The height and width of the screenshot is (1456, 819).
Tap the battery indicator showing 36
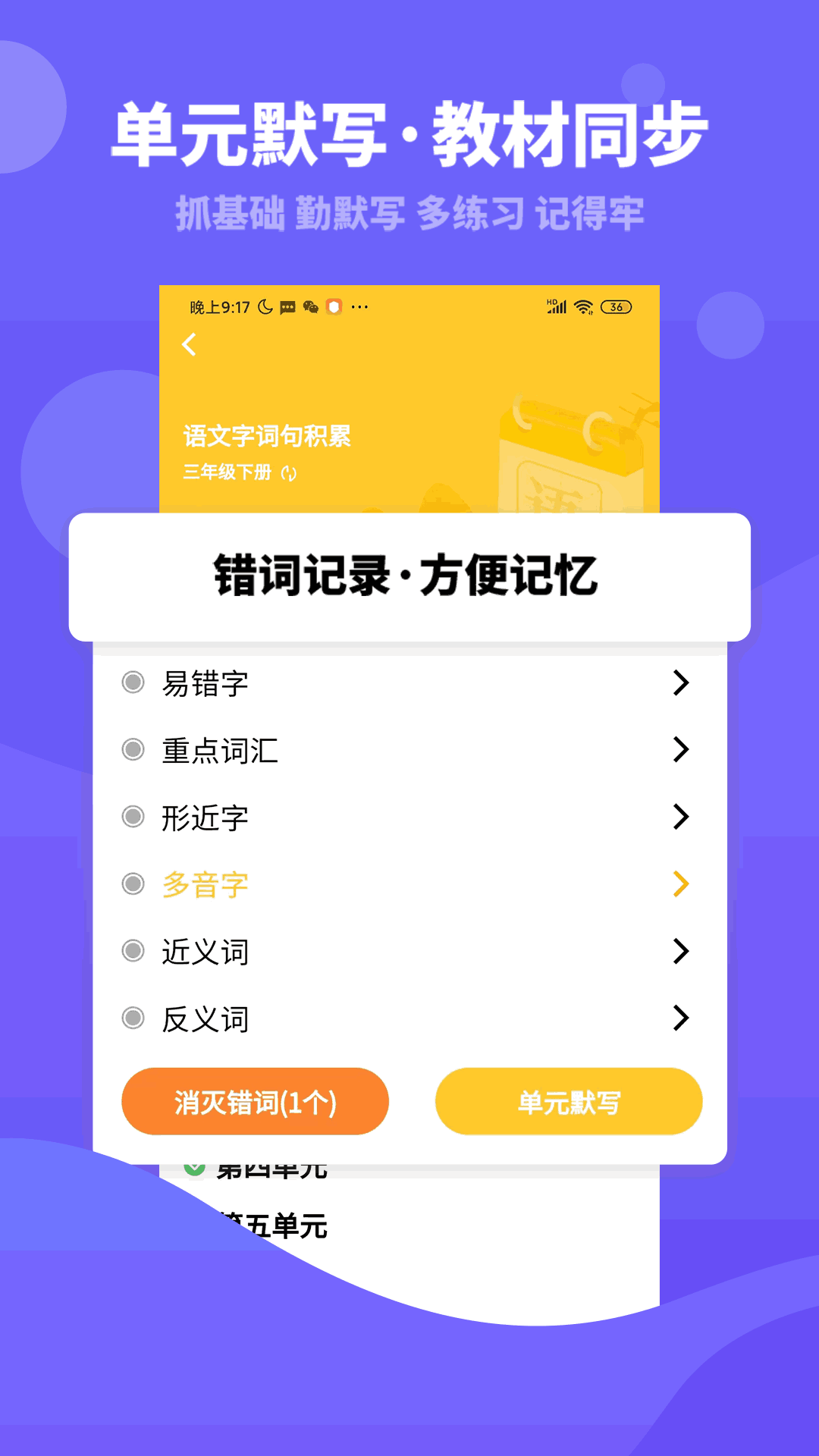pyautogui.click(x=616, y=306)
